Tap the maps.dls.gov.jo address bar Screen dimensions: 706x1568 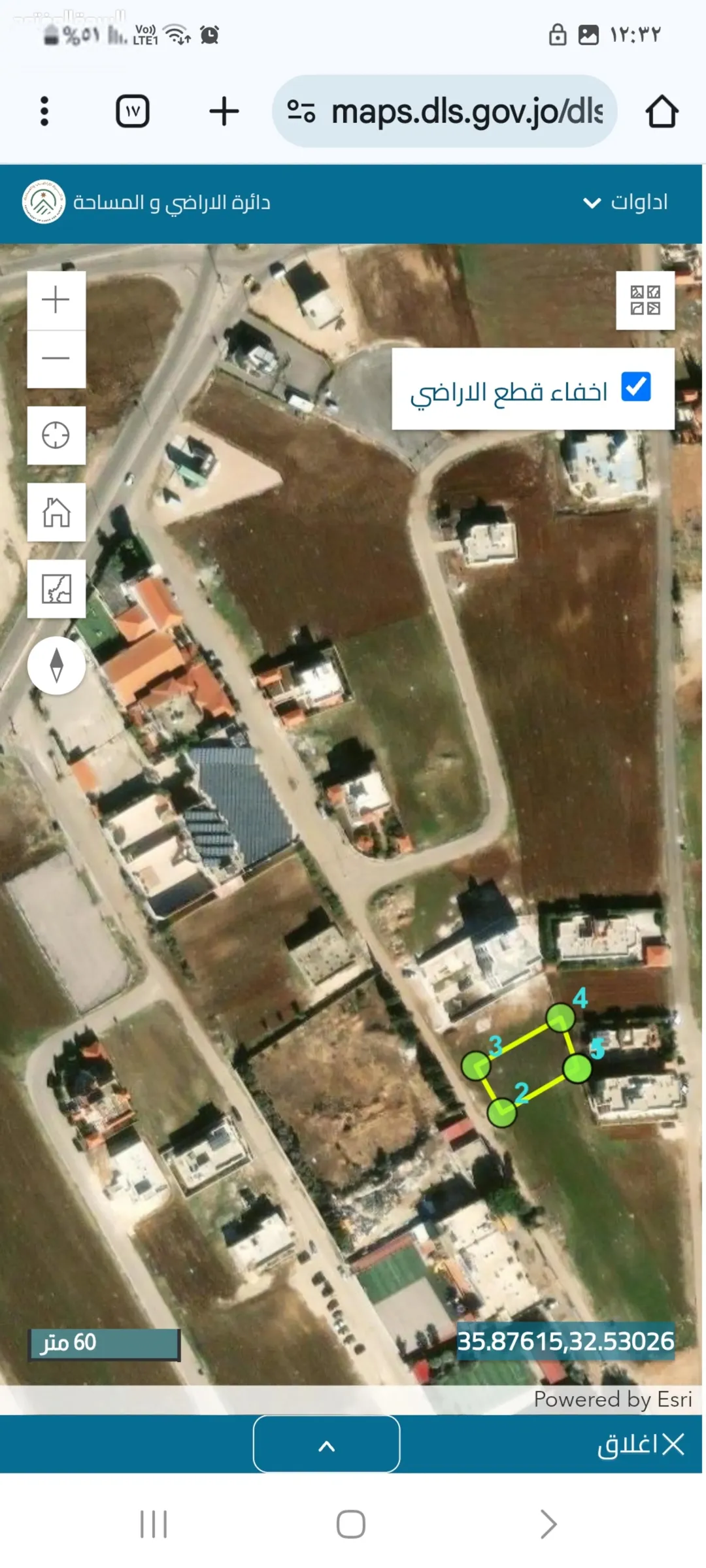pyautogui.click(x=445, y=111)
